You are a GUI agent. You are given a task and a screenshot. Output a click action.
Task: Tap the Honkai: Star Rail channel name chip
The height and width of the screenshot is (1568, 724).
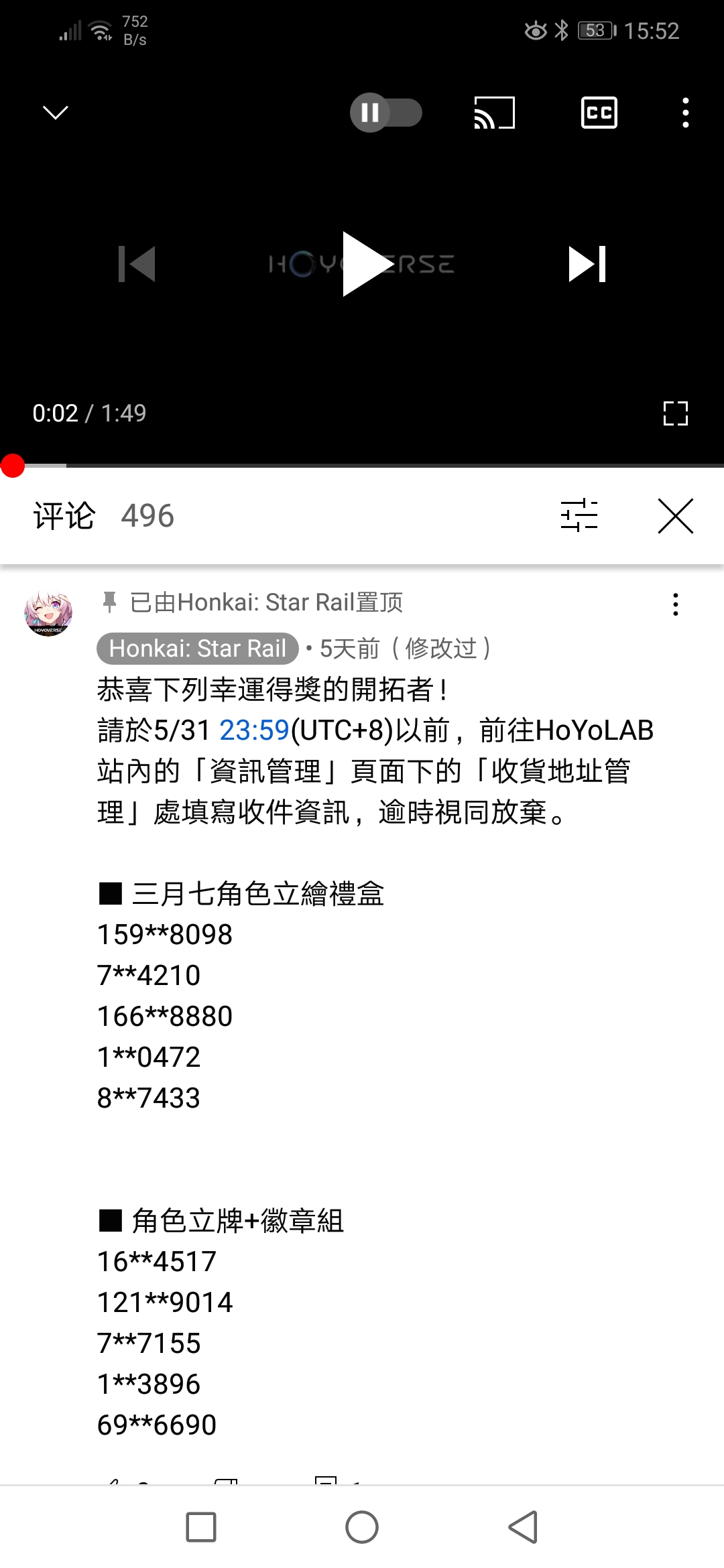(198, 648)
